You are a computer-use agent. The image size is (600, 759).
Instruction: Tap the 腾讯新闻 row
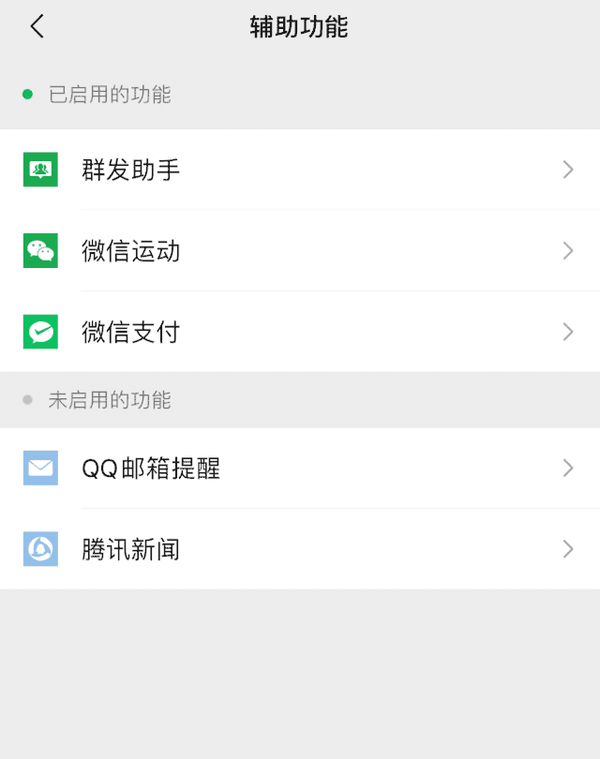click(x=300, y=549)
